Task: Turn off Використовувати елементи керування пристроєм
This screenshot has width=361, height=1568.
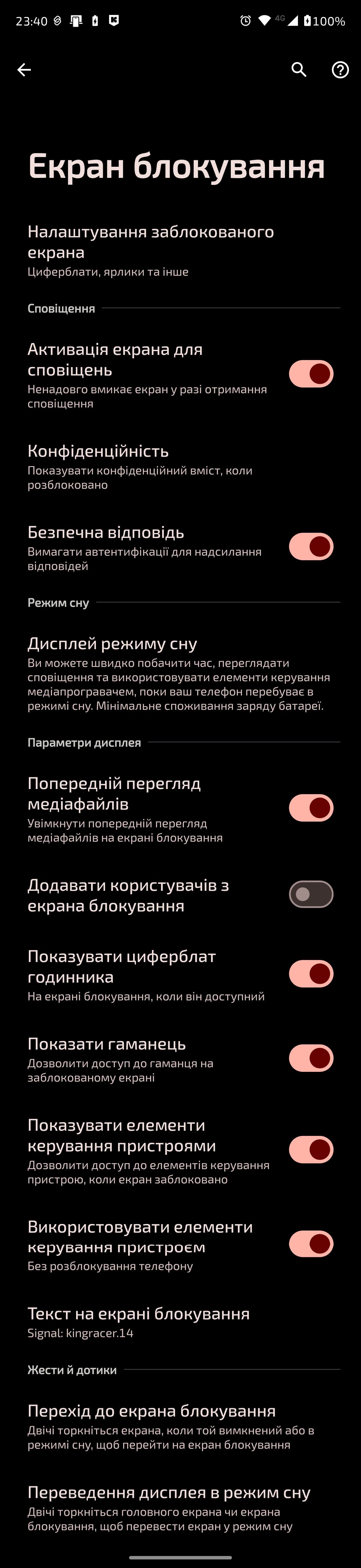Action: pyautogui.click(x=310, y=1244)
